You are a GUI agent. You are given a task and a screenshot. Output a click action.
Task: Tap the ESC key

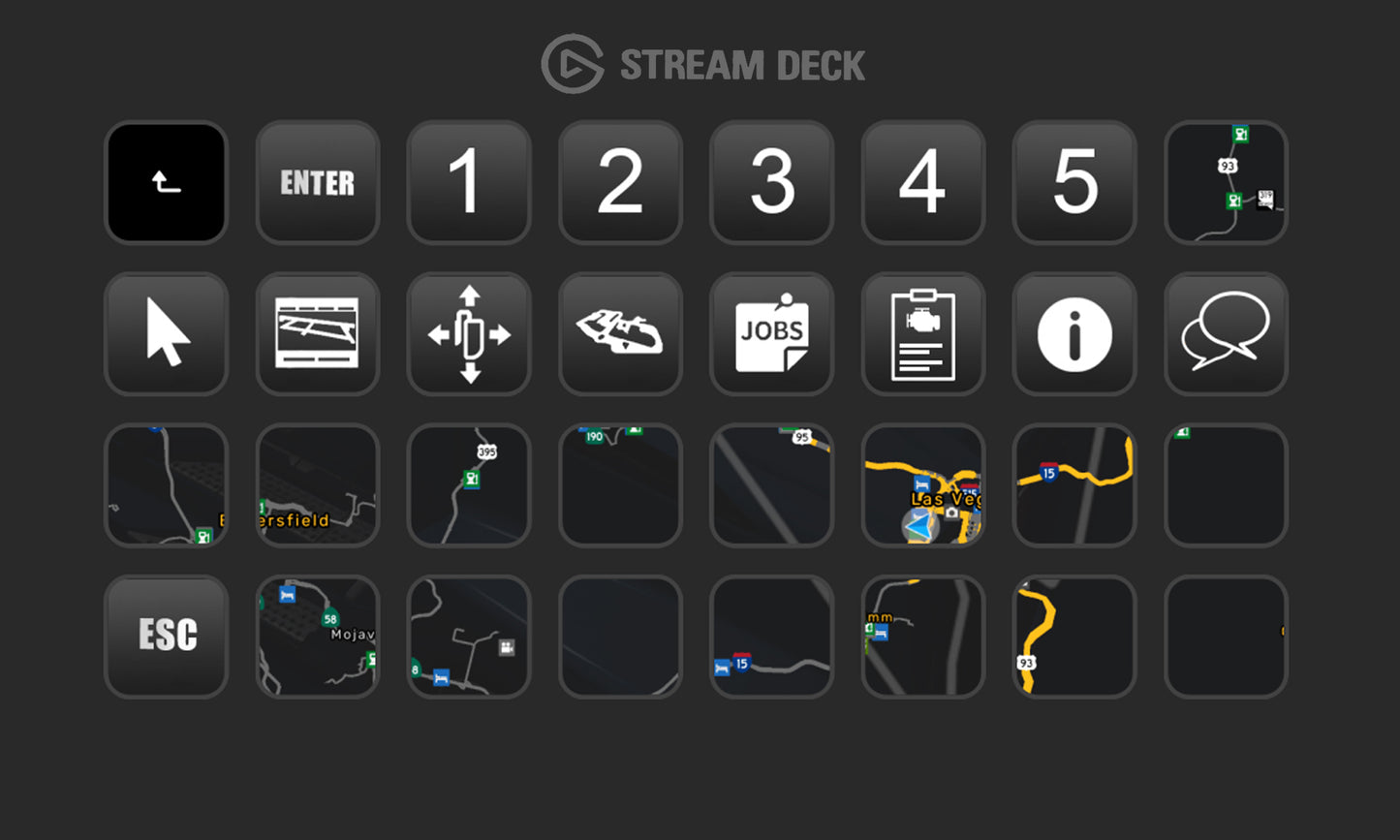166,637
